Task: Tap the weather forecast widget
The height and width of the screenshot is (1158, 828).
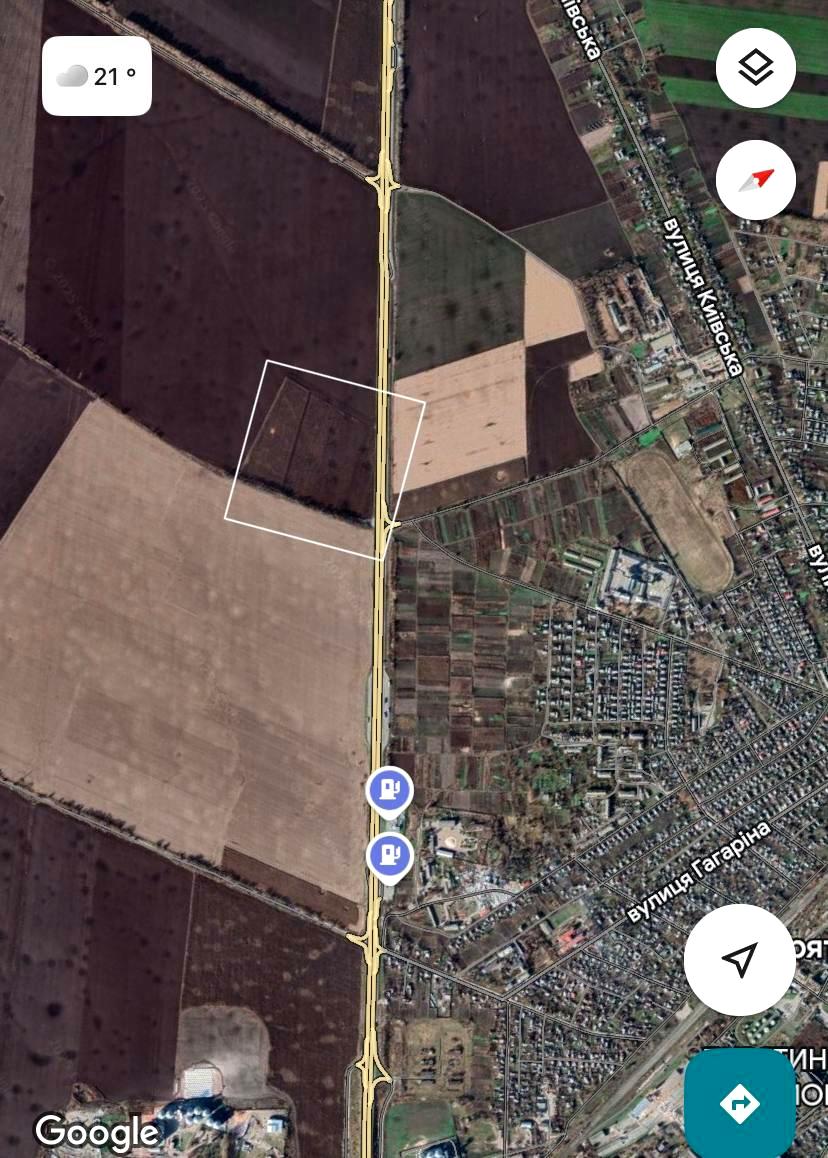Action: point(96,74)
